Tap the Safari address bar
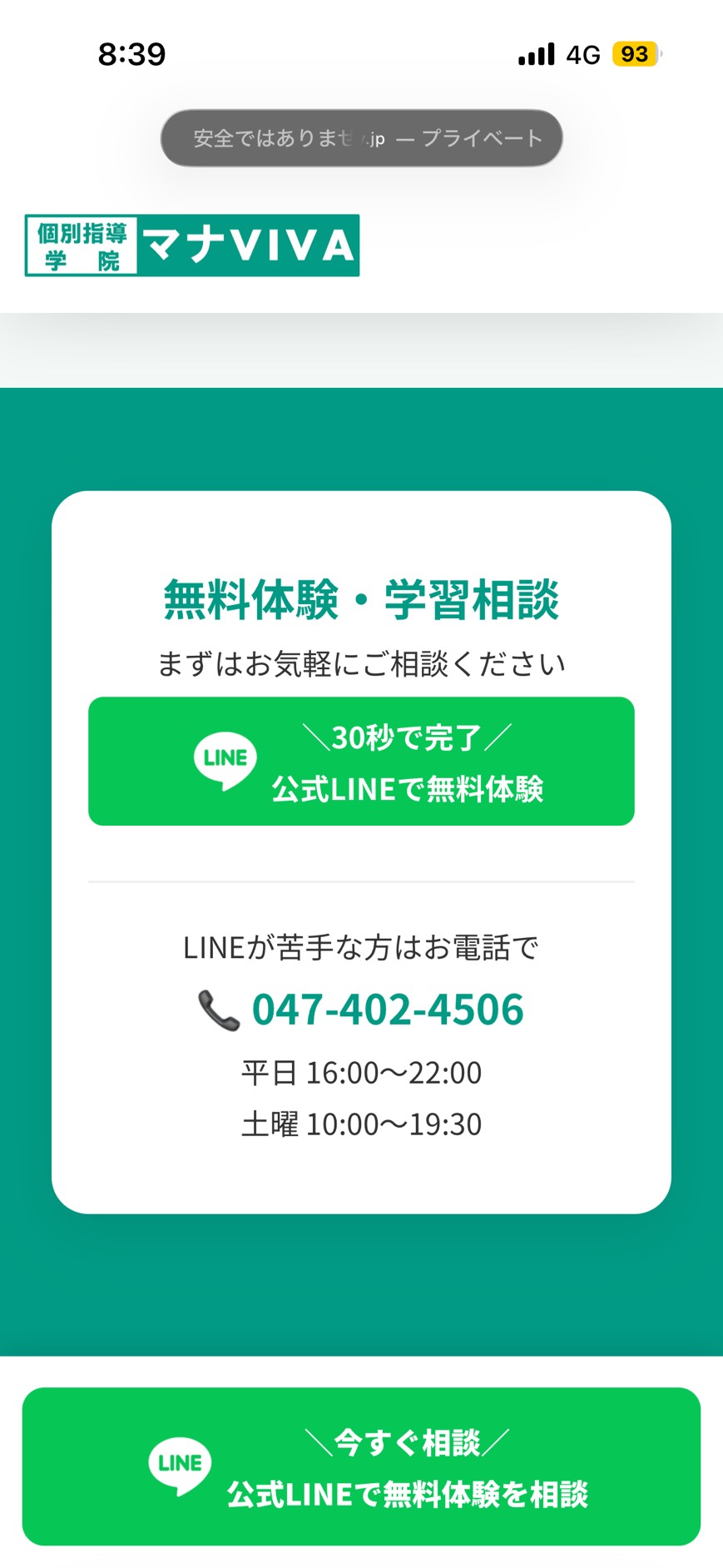The image size is (723, 1568). 361,138
